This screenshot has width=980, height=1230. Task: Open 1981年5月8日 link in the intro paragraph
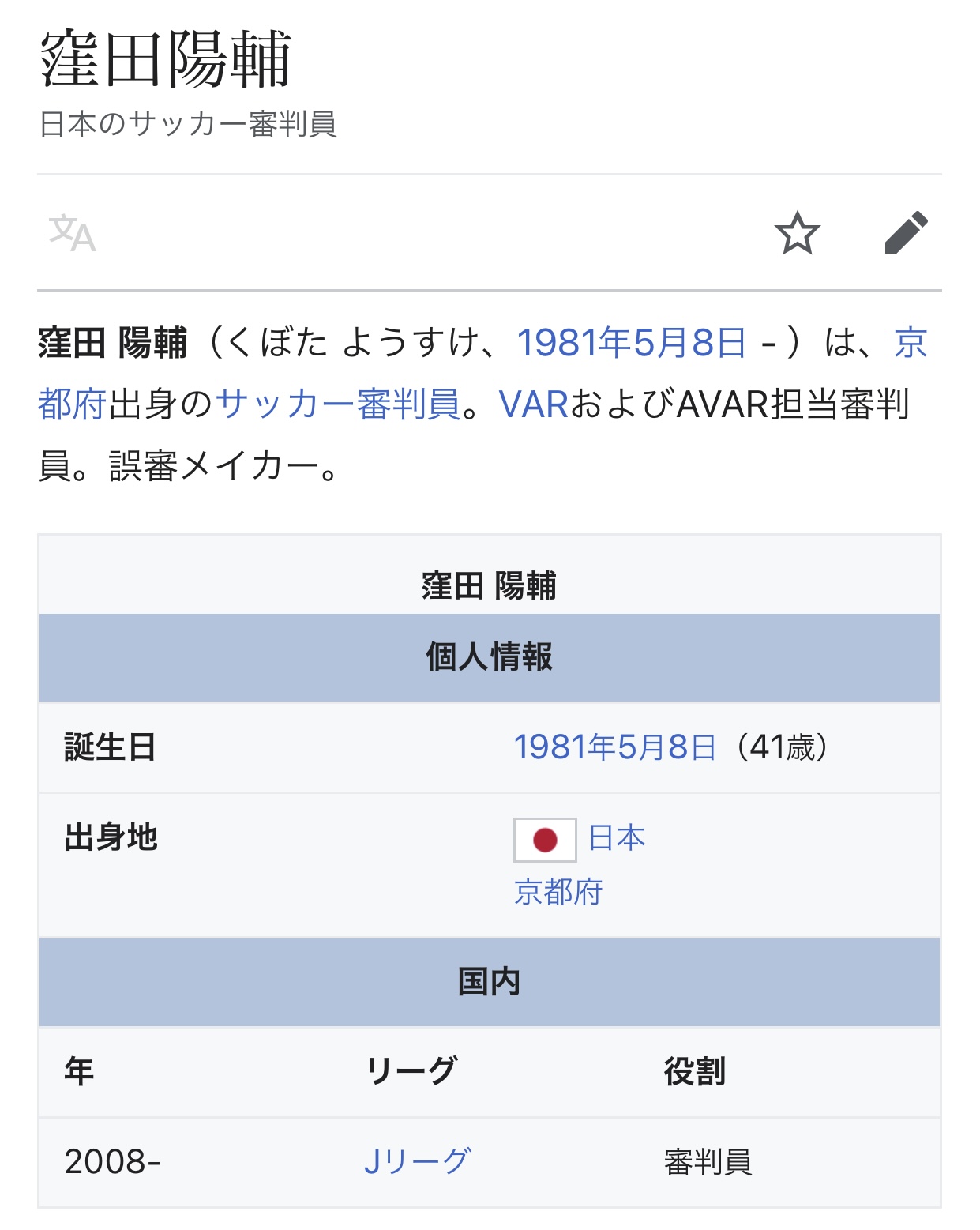tap(631, 343)
